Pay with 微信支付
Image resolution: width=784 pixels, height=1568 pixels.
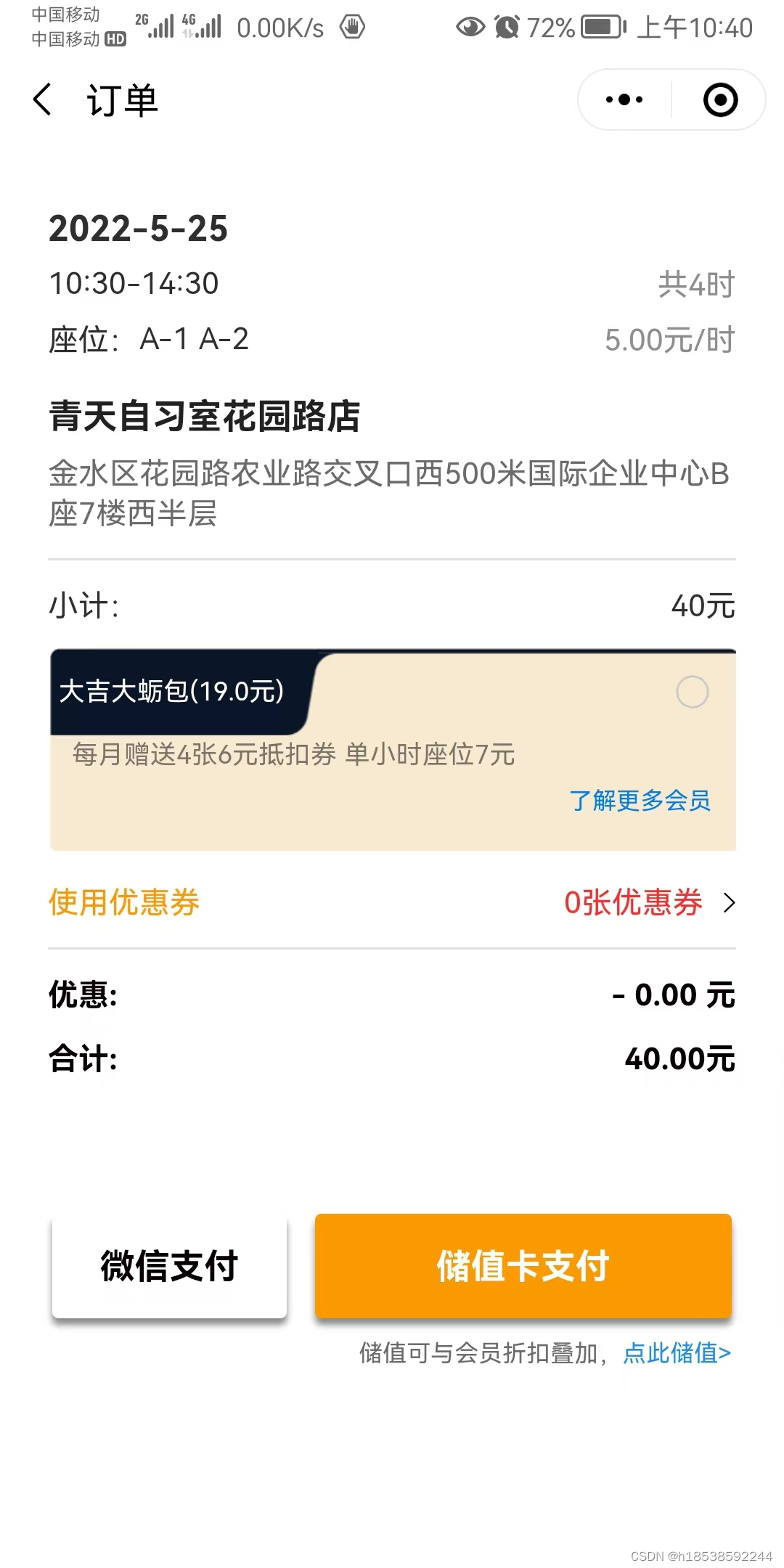click(169, 1266)
